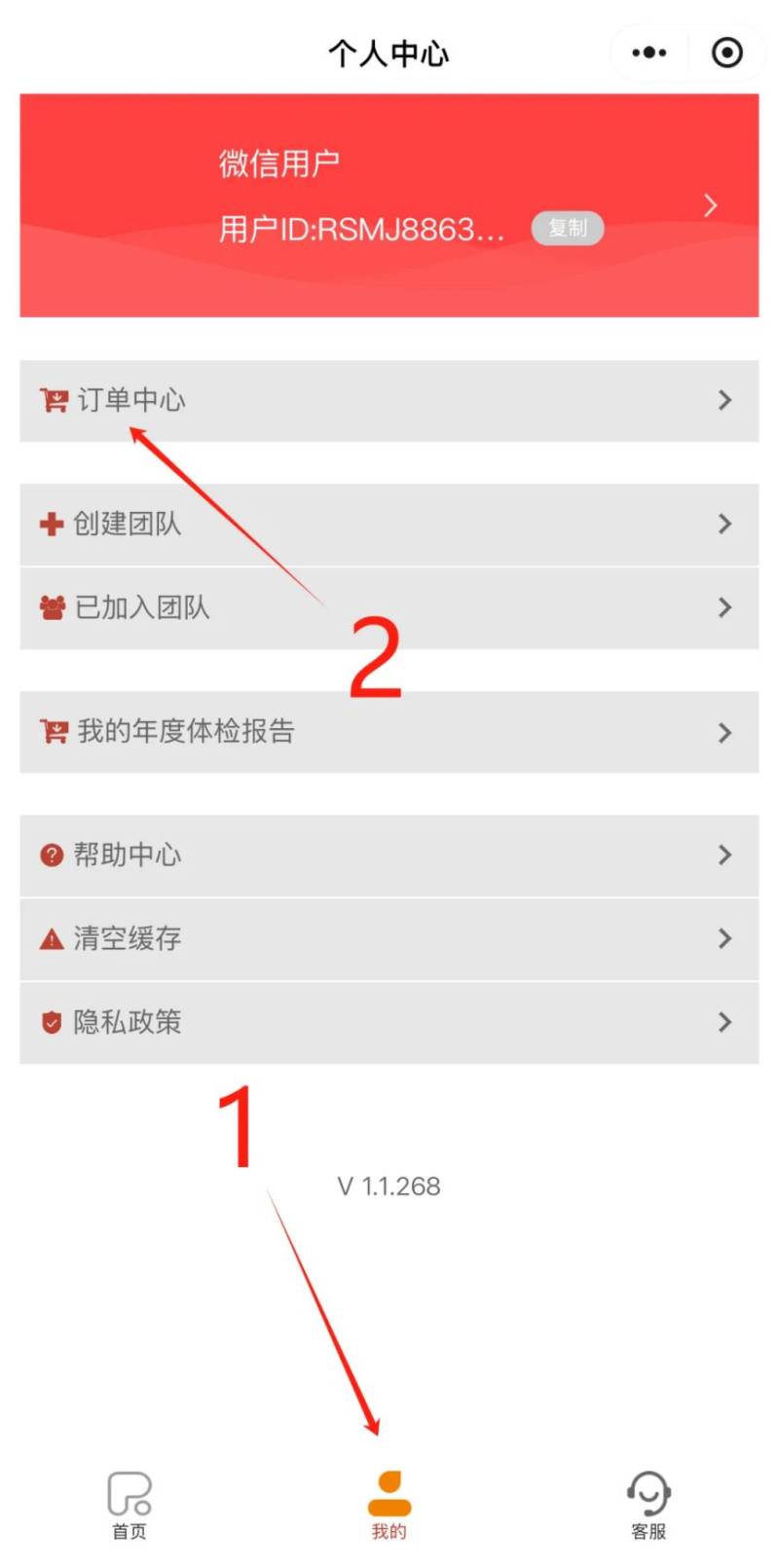Open the 微信用户 profile card
Image resolution: width=779 pixels, height=1568 pixels.
click(x=389, y=195)
